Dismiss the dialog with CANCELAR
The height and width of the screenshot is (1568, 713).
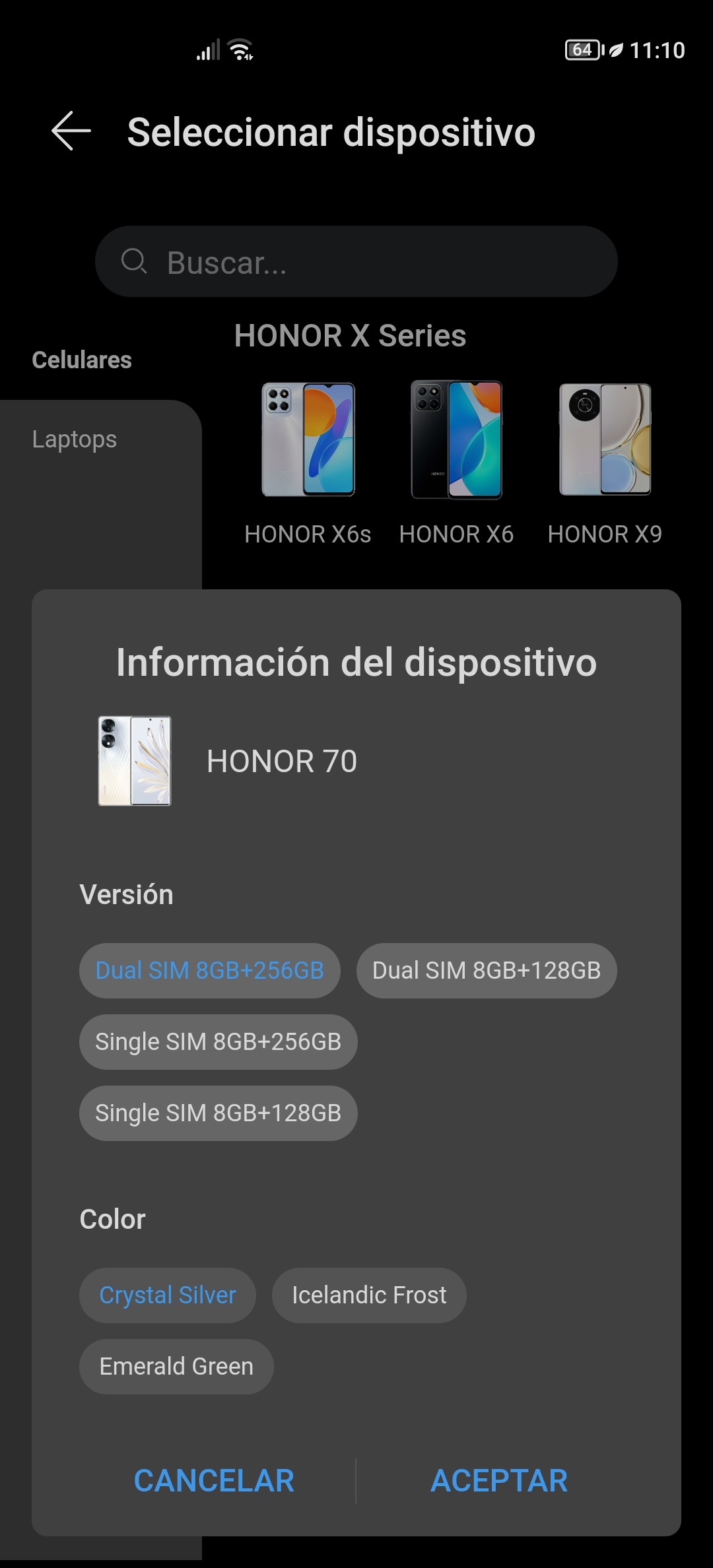(214, 1481)
